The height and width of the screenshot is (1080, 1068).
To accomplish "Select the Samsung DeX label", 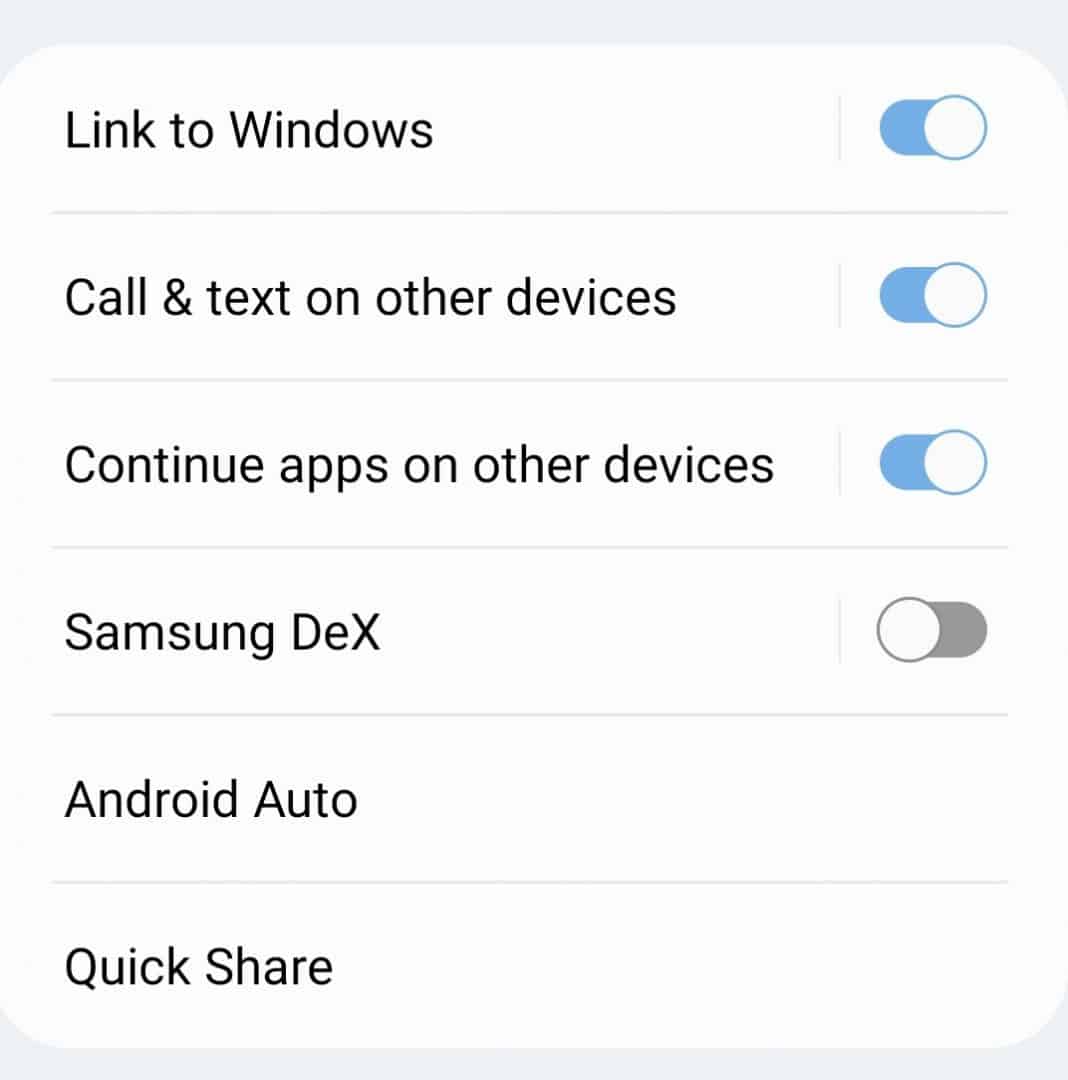I will click(223, 631).
